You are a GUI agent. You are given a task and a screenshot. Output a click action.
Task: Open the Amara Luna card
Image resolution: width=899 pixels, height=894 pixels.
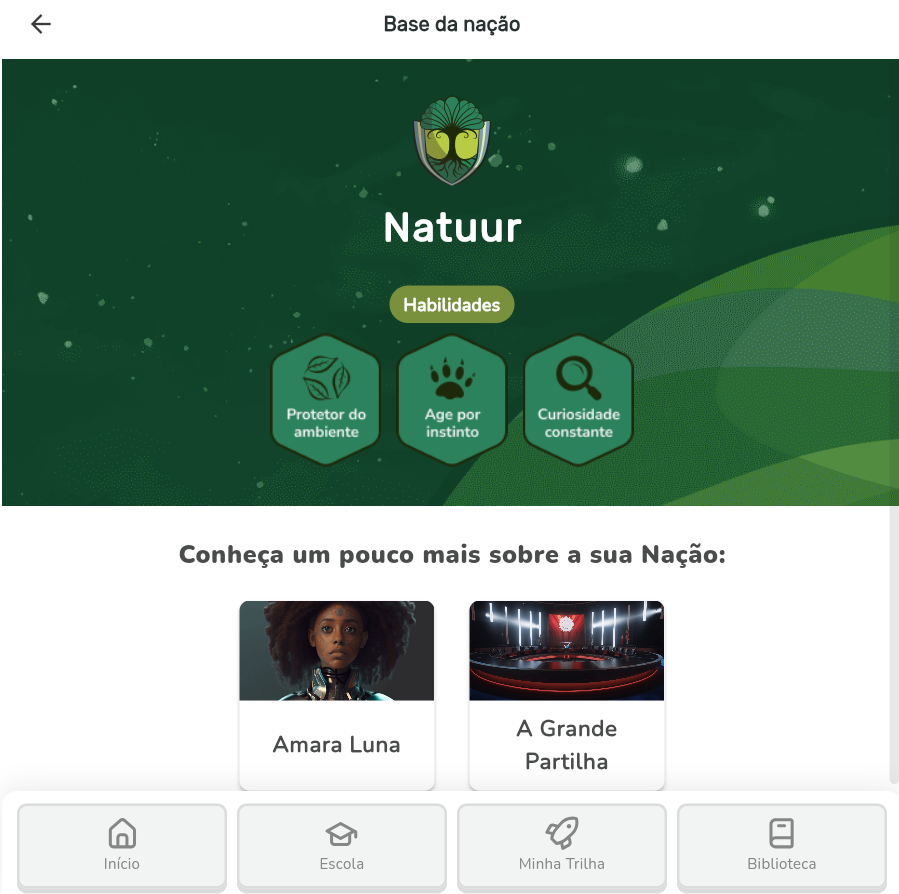(336, 695)
